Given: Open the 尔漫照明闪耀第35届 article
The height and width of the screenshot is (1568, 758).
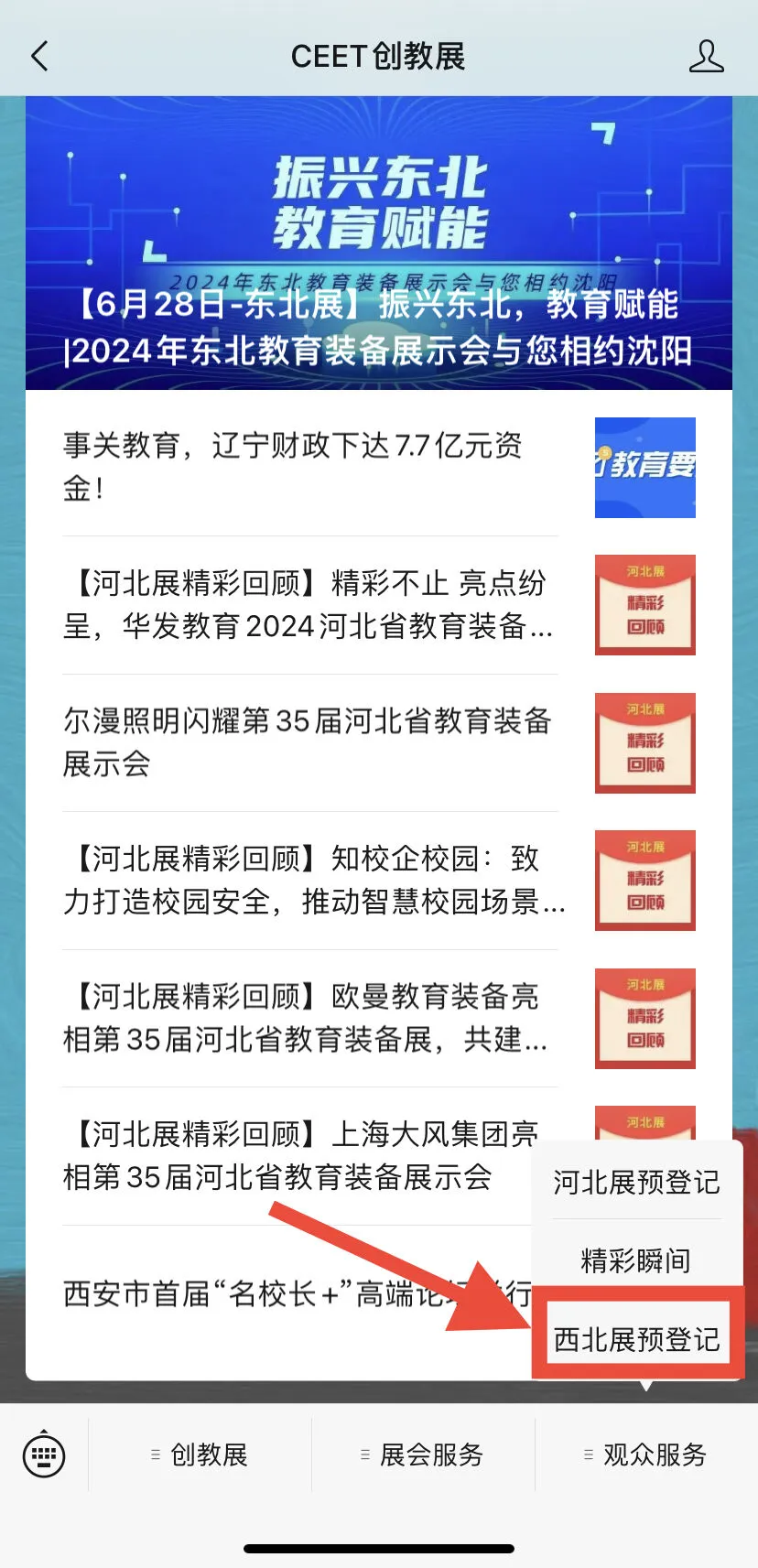Looking at the screenshot, I should tap(379, 742).
